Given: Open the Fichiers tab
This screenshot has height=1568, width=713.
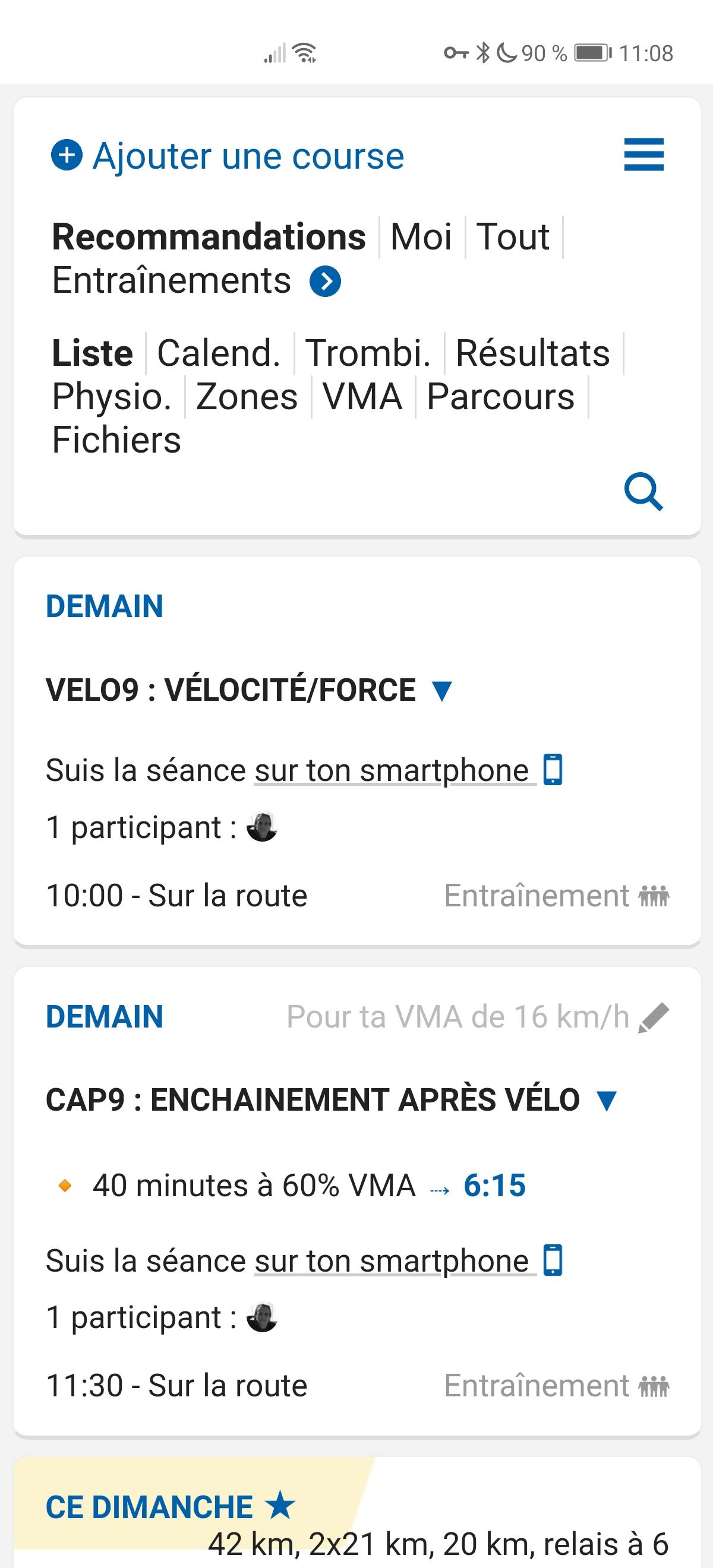Looking at the screenshot, I should point(116,440).
